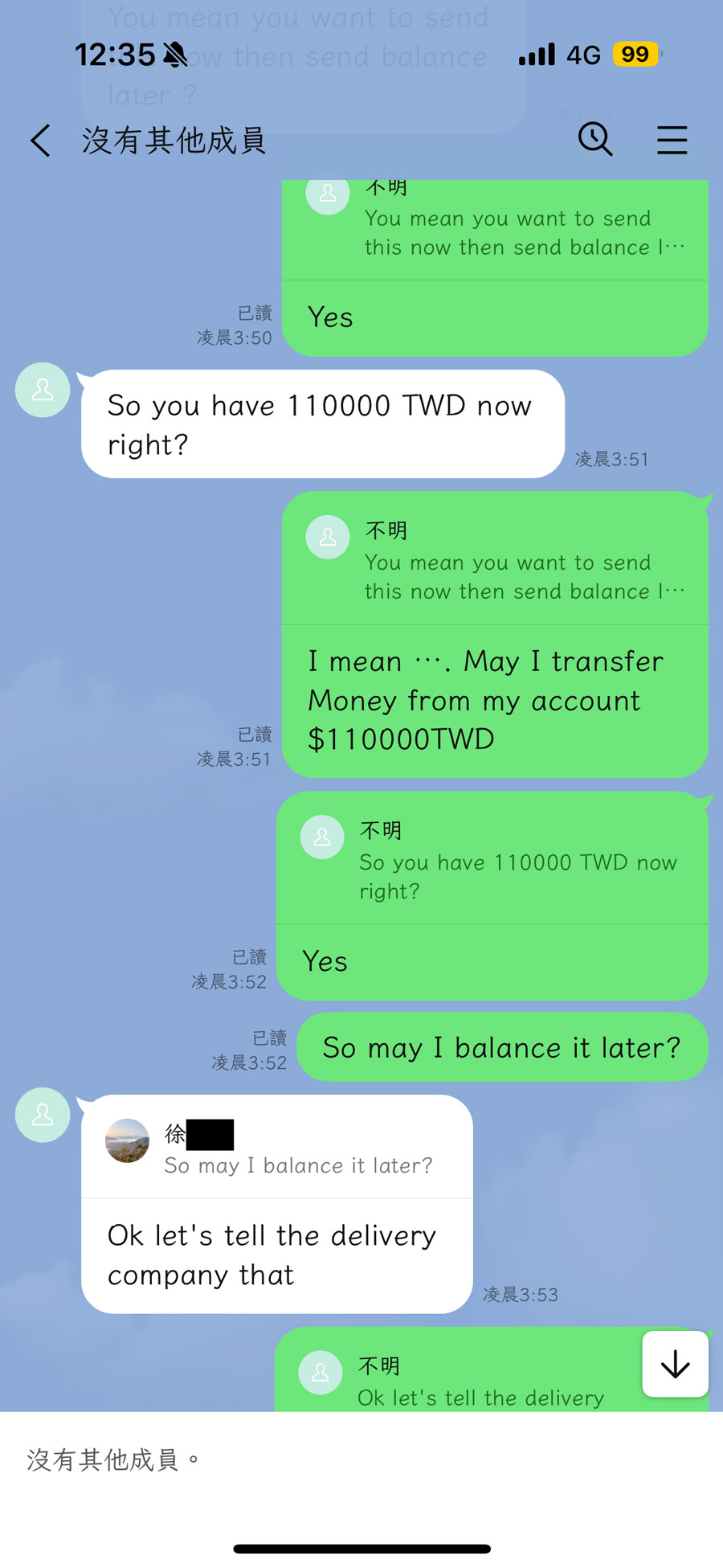This screenshot has width=723, height=1568.
Task: Open quoted message "So may I balance it later?"
Action: [x=277, y=1148]
